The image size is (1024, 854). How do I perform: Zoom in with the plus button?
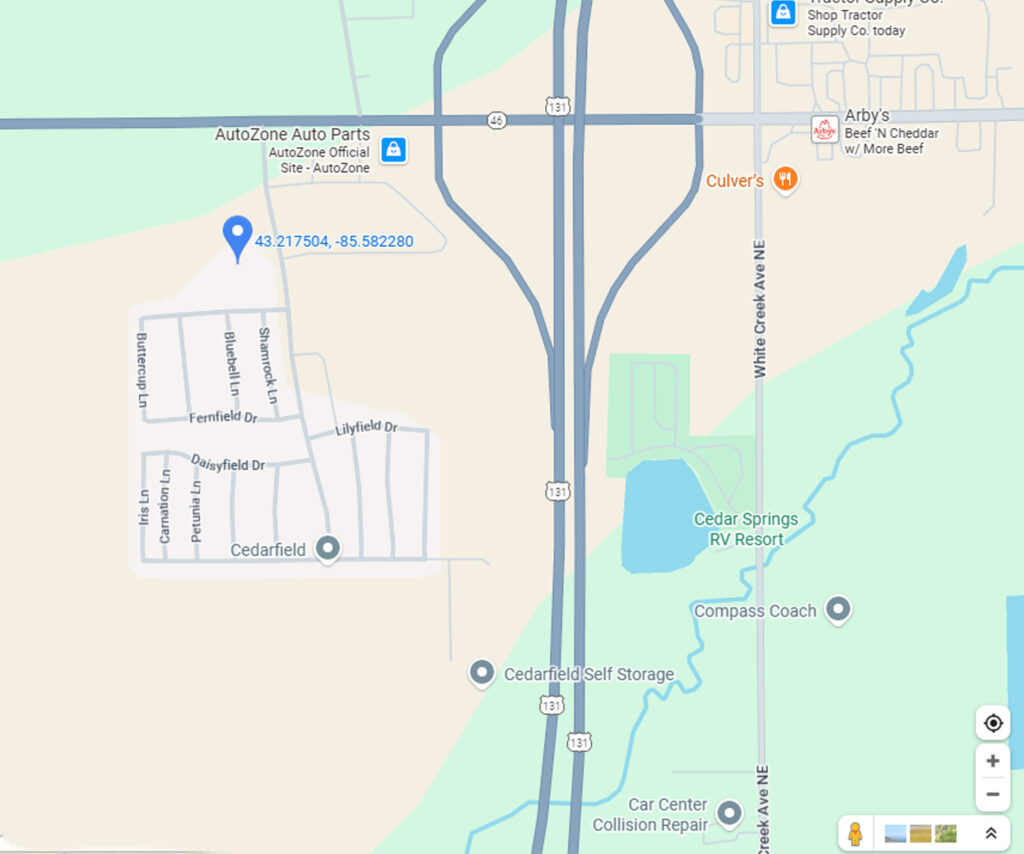[992, 761]
